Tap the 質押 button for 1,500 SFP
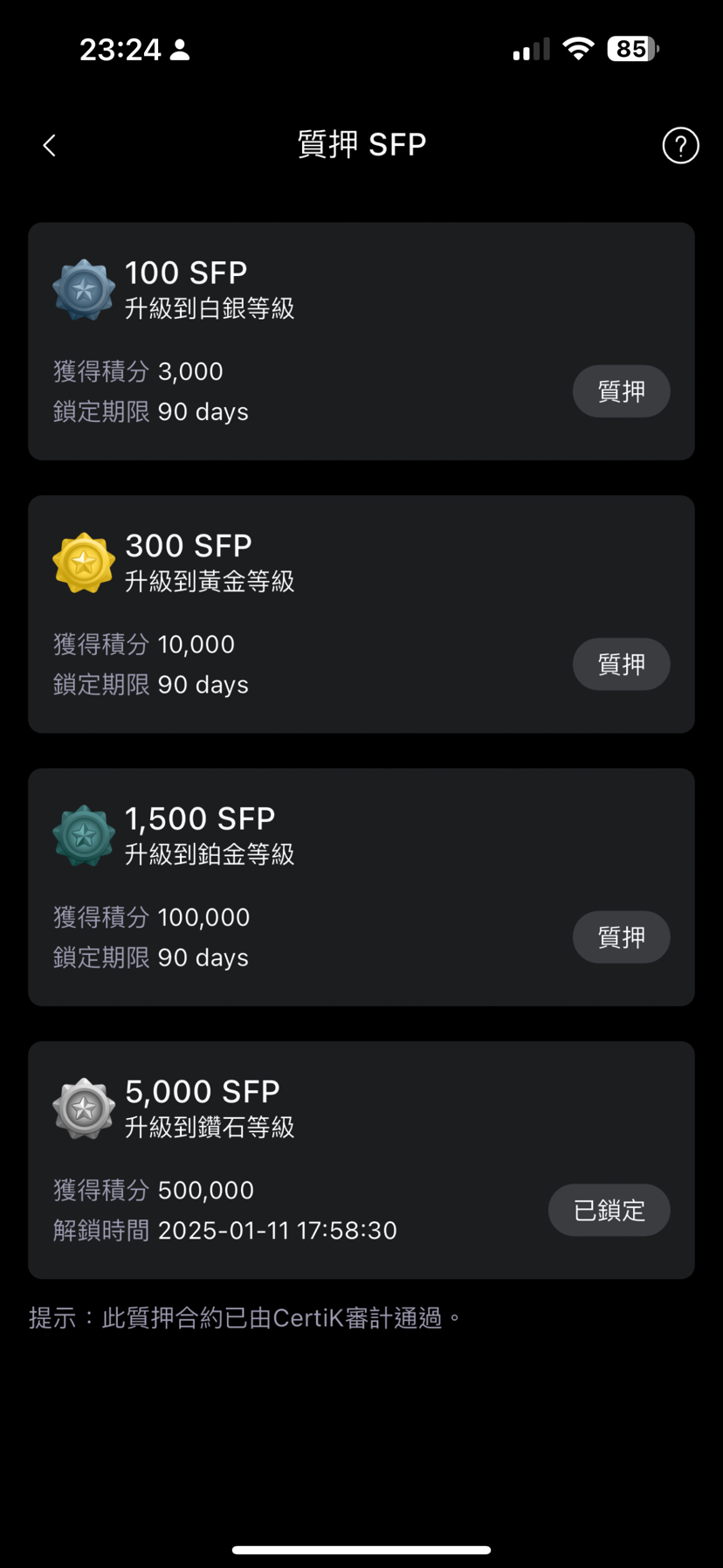 click(621, 936)
